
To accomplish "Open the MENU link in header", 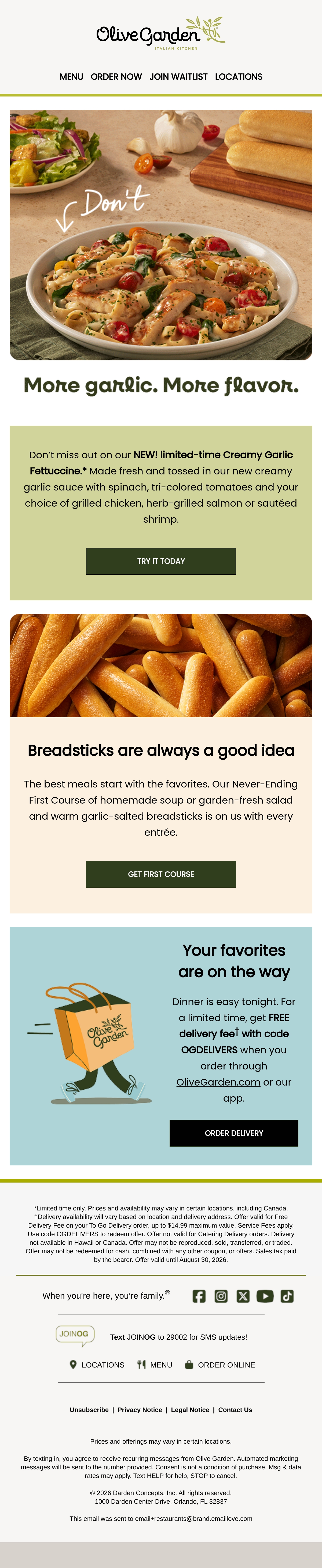I will point(71,77).
